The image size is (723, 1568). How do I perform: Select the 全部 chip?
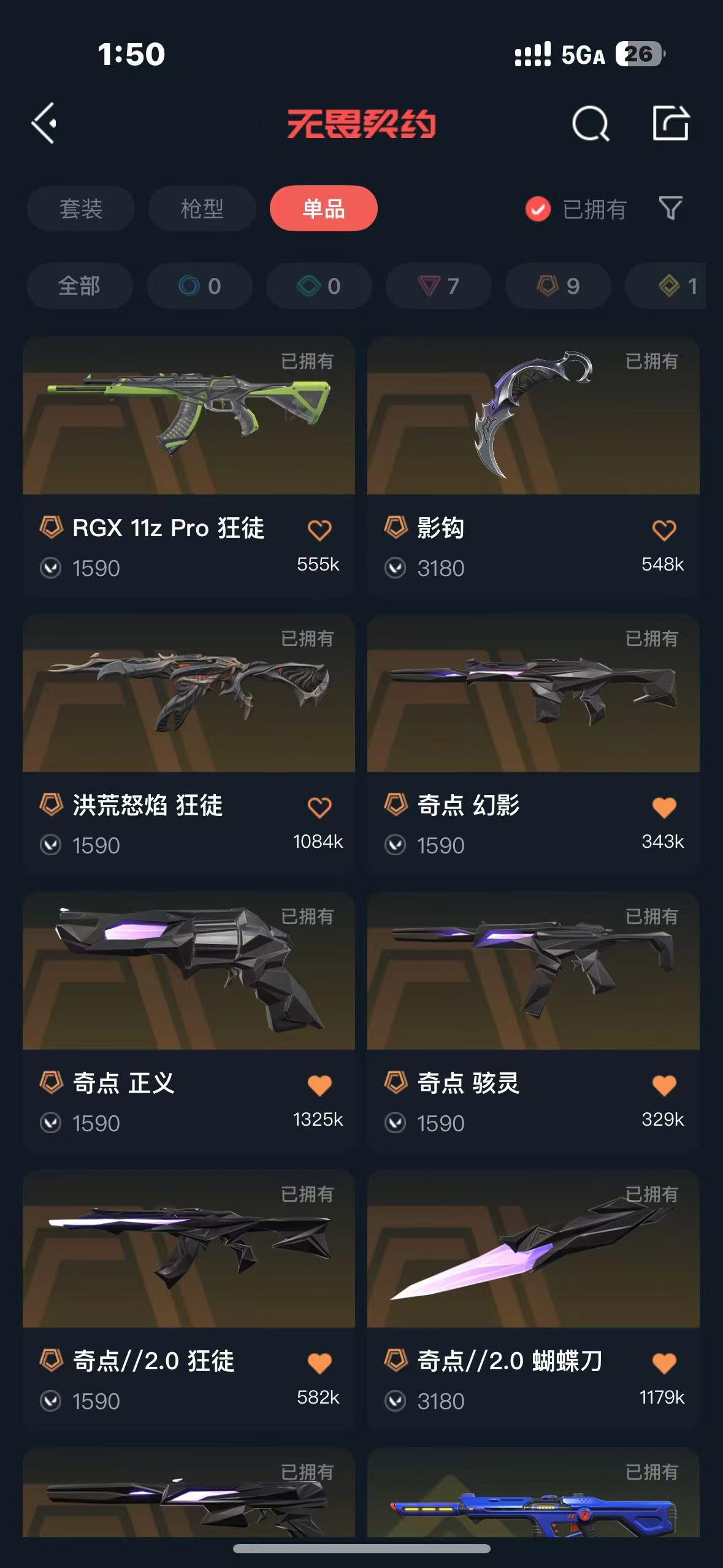[x=79, y=286]
